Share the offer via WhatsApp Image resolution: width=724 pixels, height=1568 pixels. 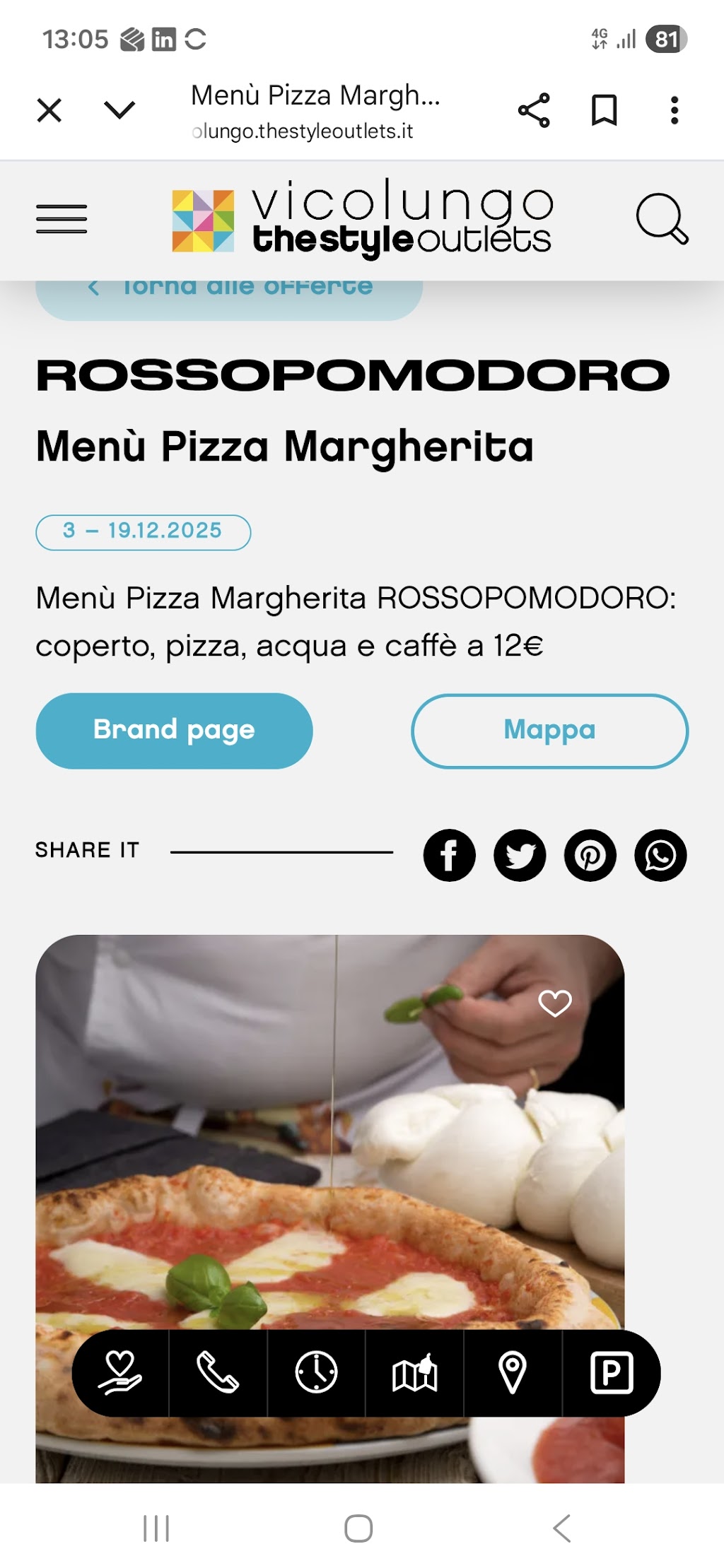[x=660, y=855]
